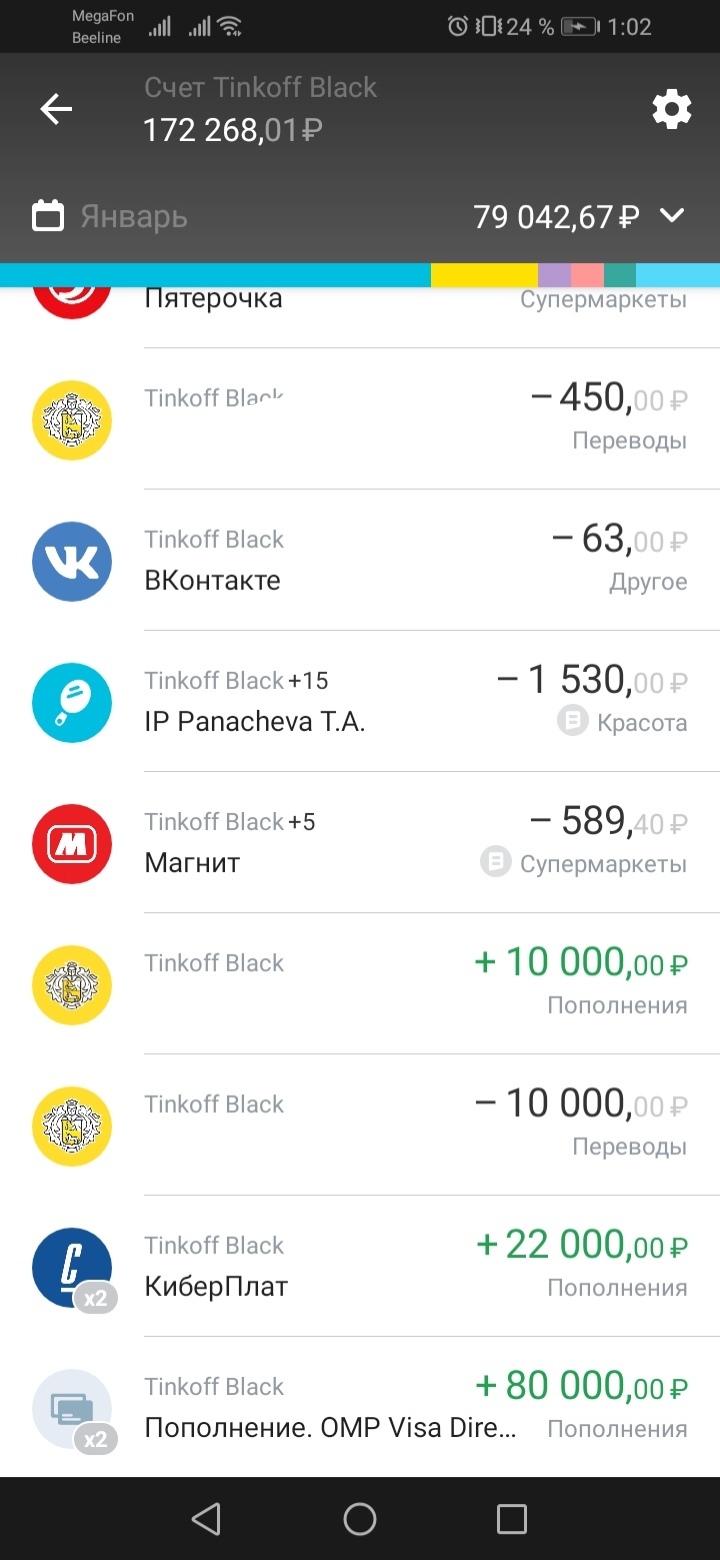Tap the system home button

pyautogui.click(x=360, y=1519)
